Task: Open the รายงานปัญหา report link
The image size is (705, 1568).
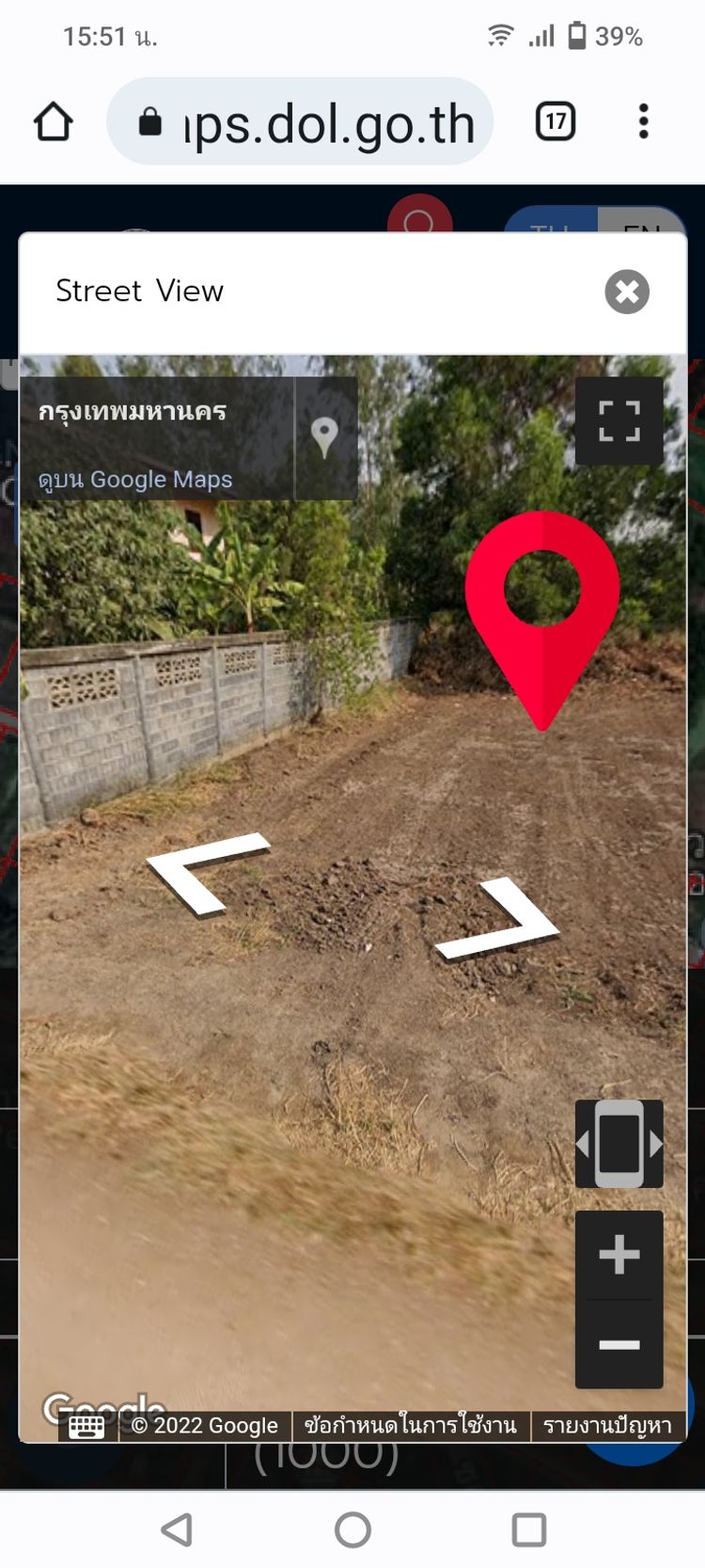Action: coord(607,1425)
